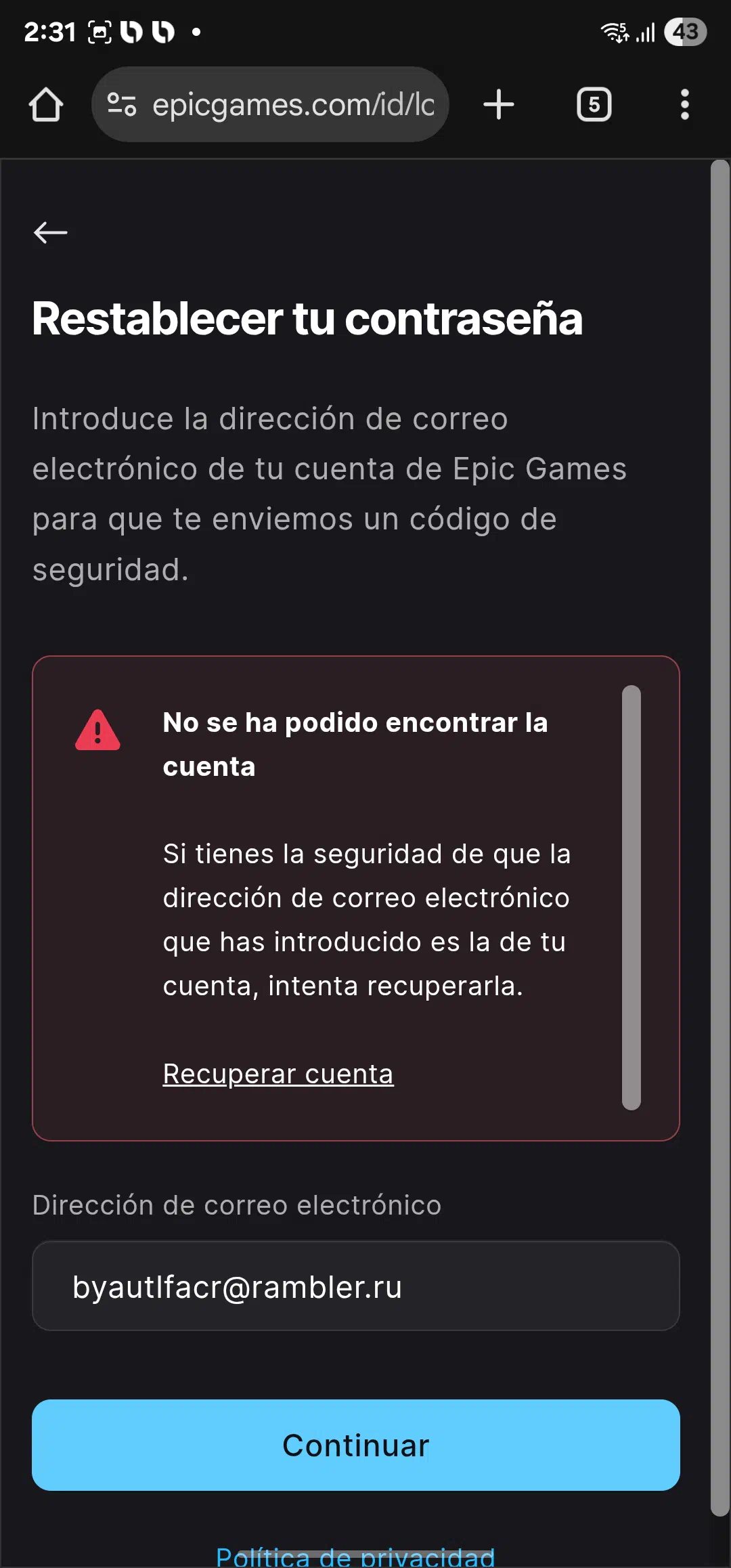Image resolution: width=731 pixels, height=1568 pixels.
Task: Open the Política de privacidad link
Action: coord(356,1556)
